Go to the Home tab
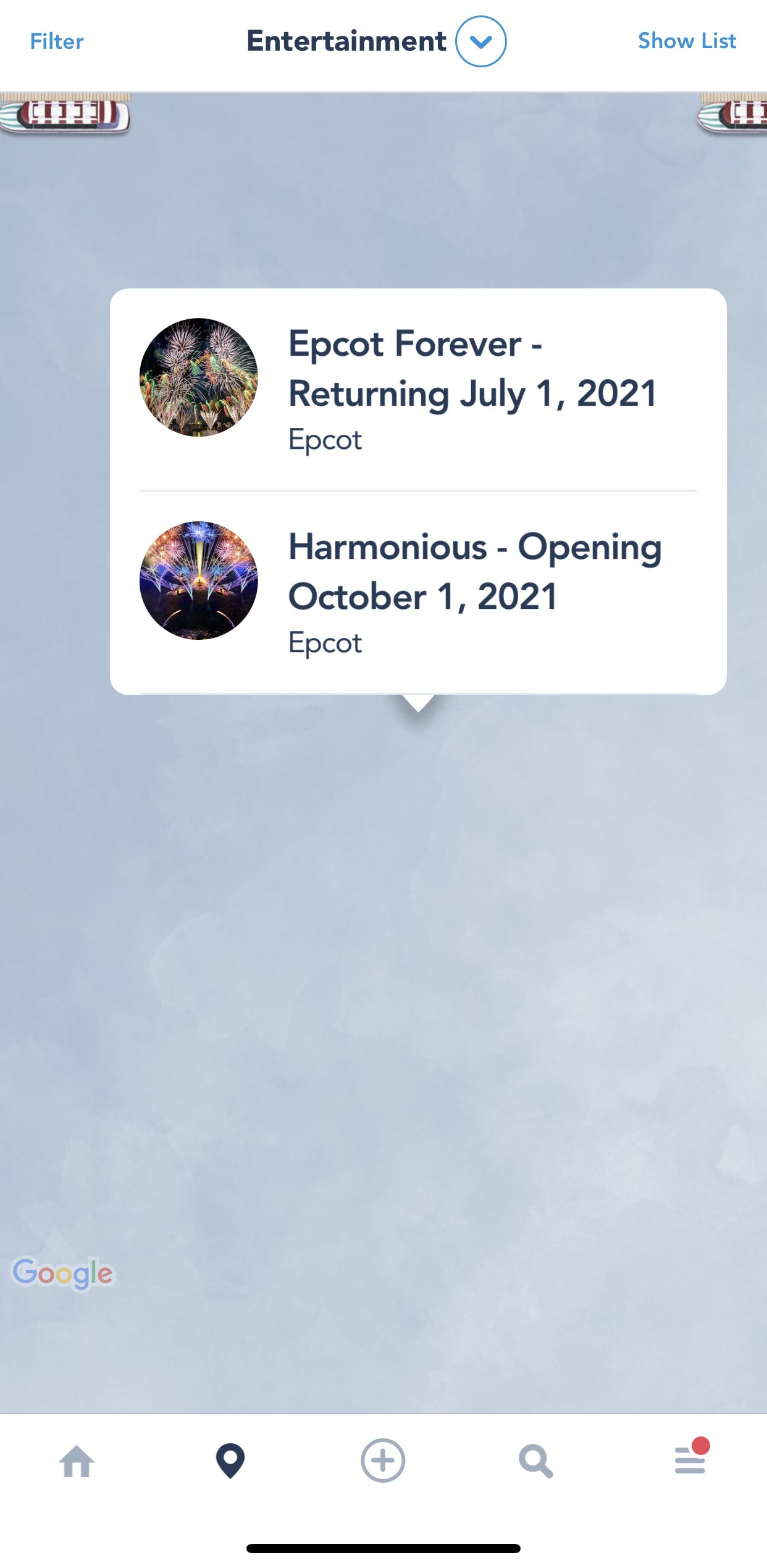The image size is (767, 1568). pos(77,1461)
